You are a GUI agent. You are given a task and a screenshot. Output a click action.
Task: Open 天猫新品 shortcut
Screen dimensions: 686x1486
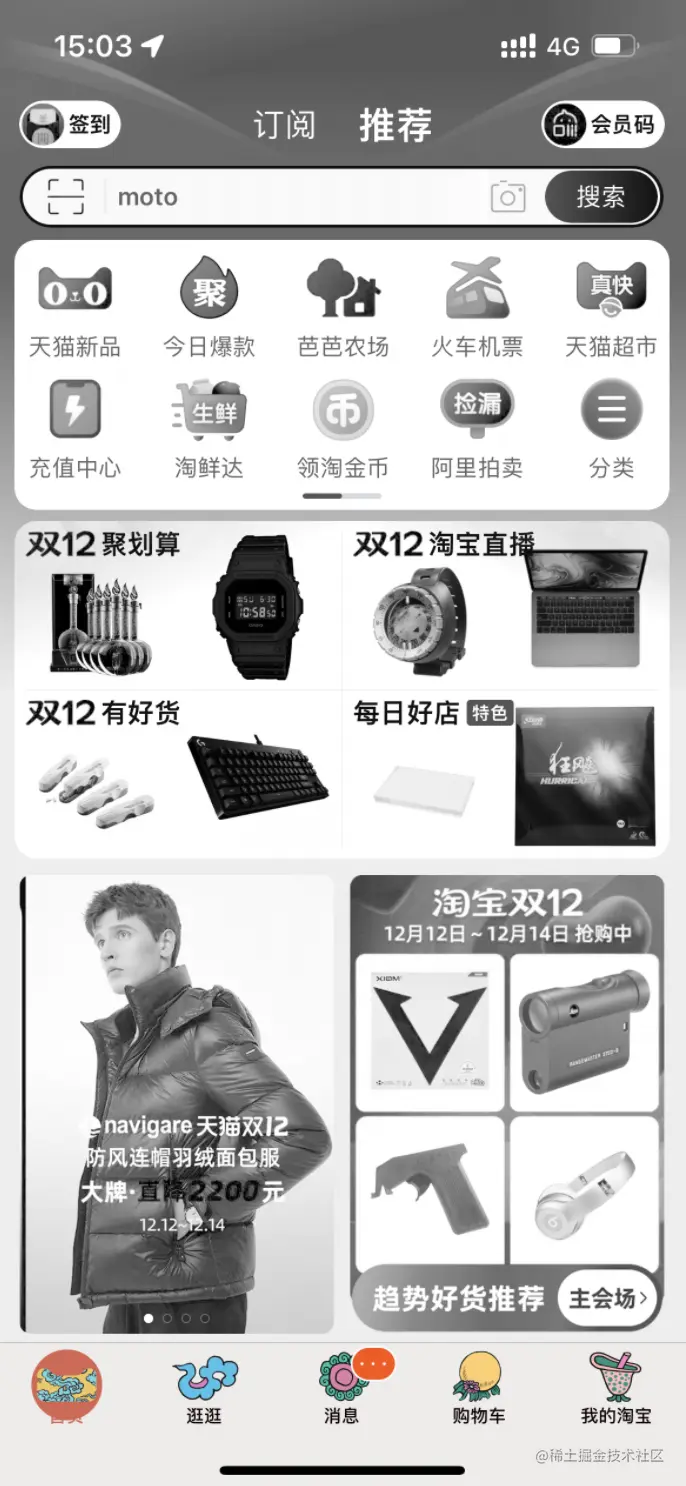pos(75,308)
